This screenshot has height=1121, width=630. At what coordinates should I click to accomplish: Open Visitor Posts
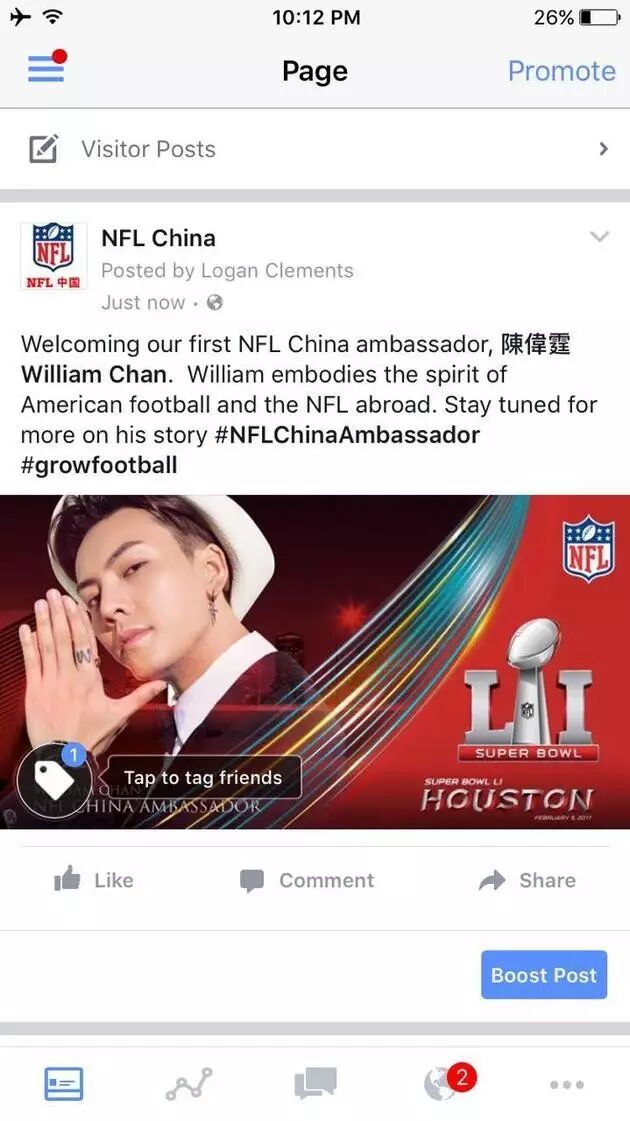(x=315, y=149)
